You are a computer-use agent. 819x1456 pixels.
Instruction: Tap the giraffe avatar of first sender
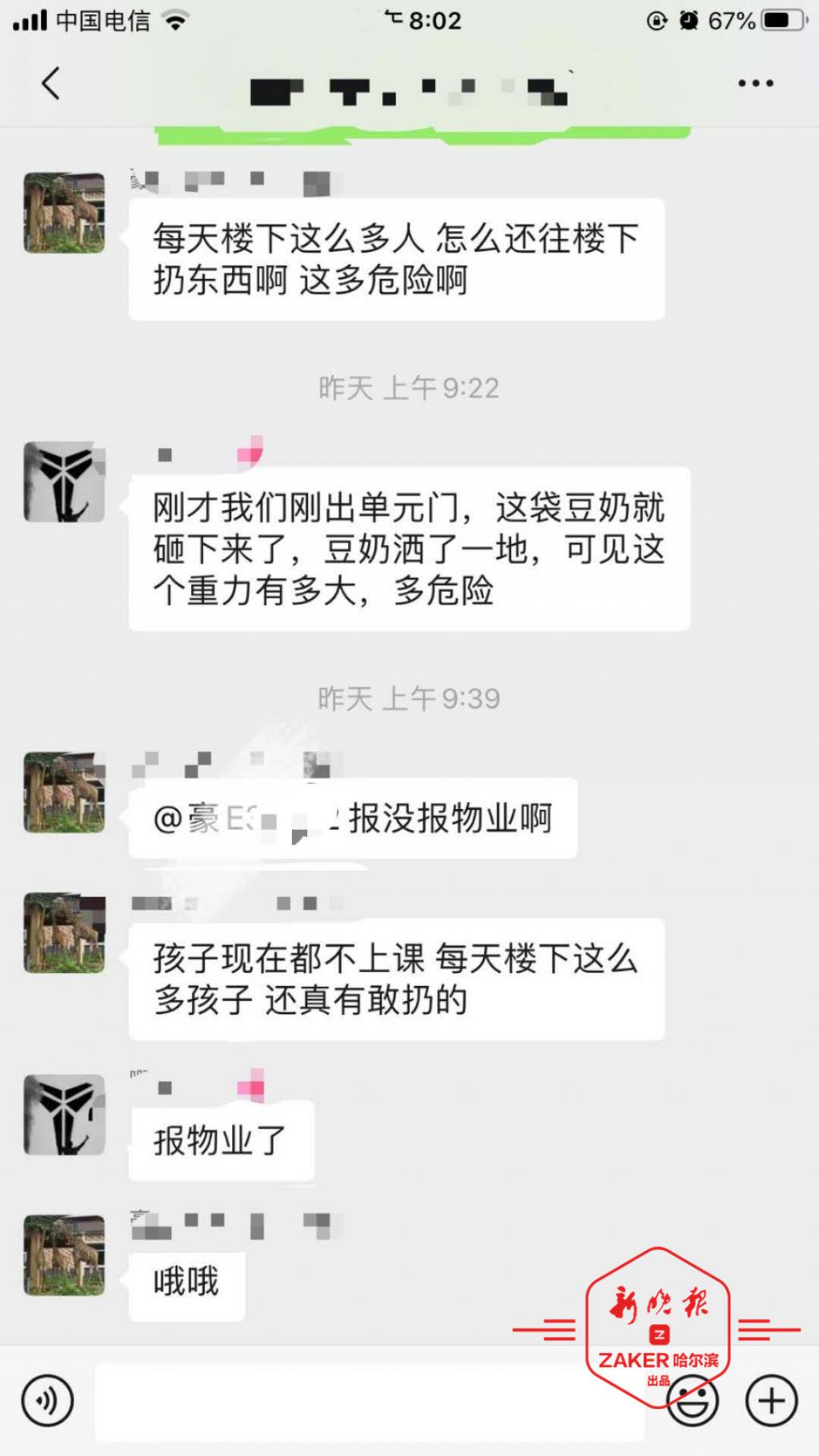coord(64,212)
